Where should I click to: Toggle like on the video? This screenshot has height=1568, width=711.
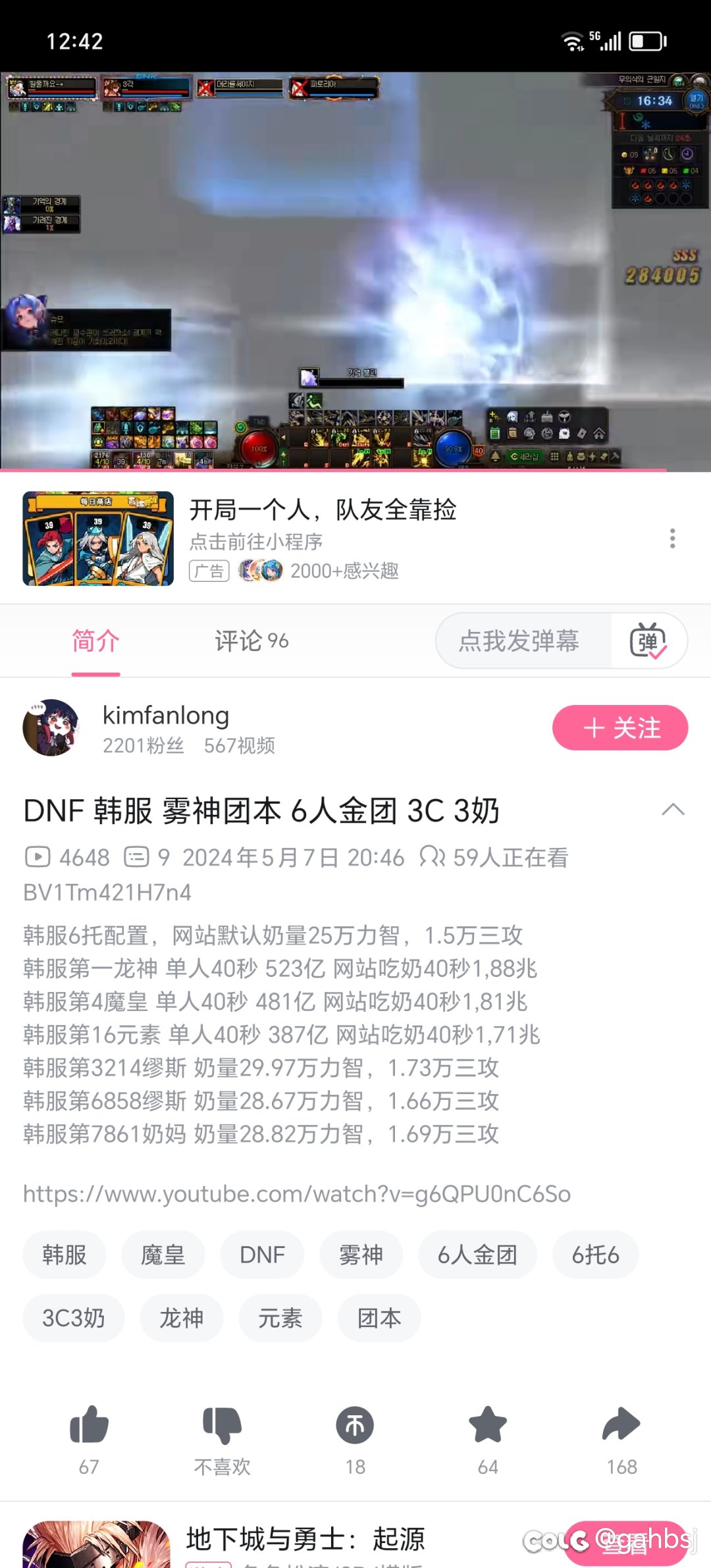[x=90, y=1427]
